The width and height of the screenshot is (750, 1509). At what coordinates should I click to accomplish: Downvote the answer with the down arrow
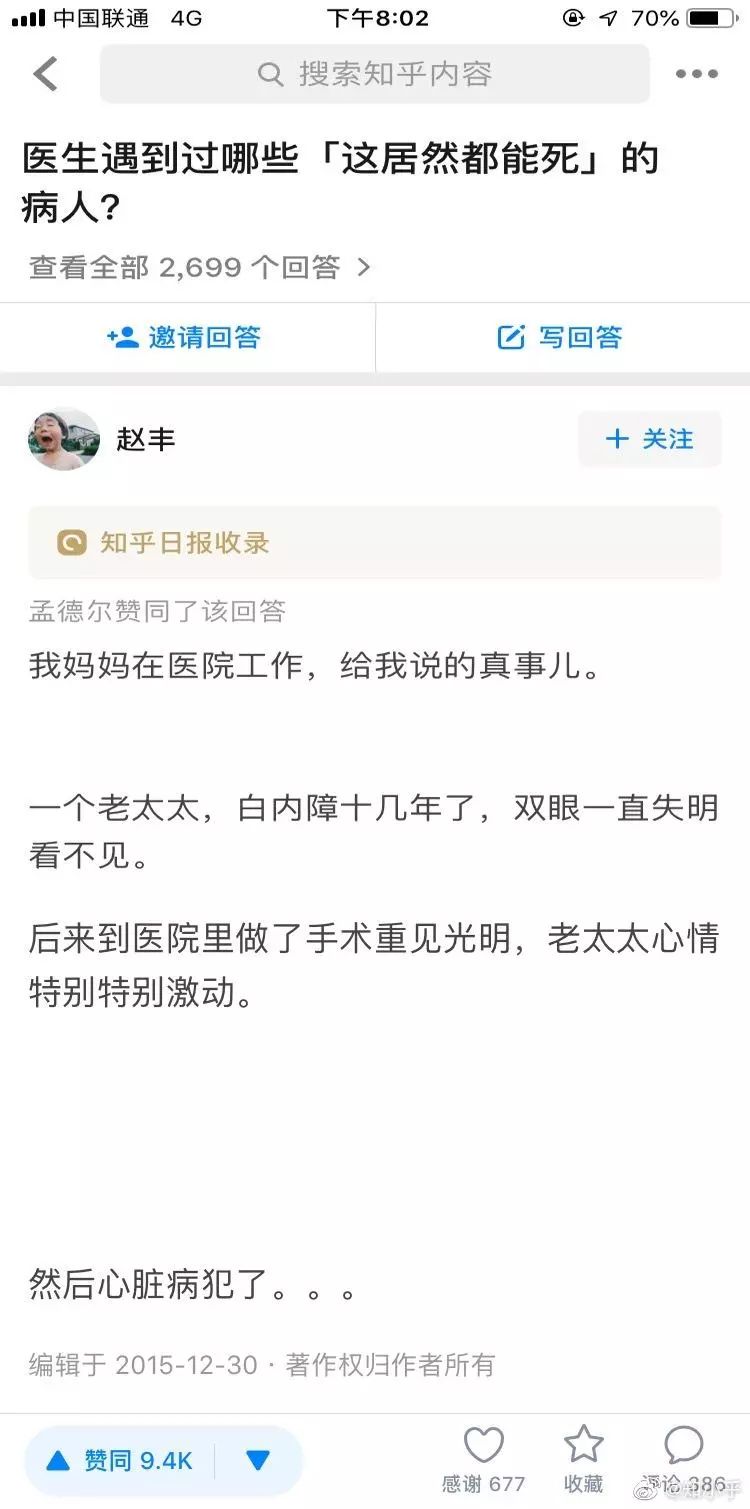[258, 1461]
